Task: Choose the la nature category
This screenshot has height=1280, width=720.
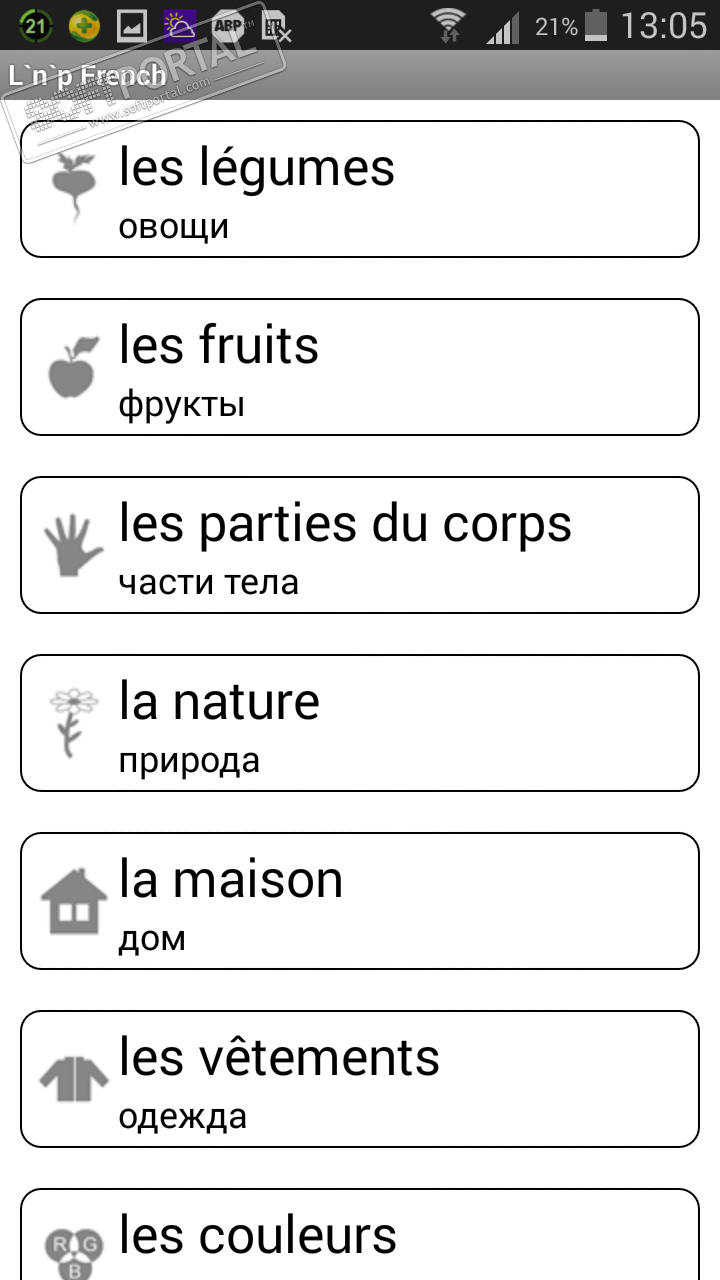Action: click(360, 723)
